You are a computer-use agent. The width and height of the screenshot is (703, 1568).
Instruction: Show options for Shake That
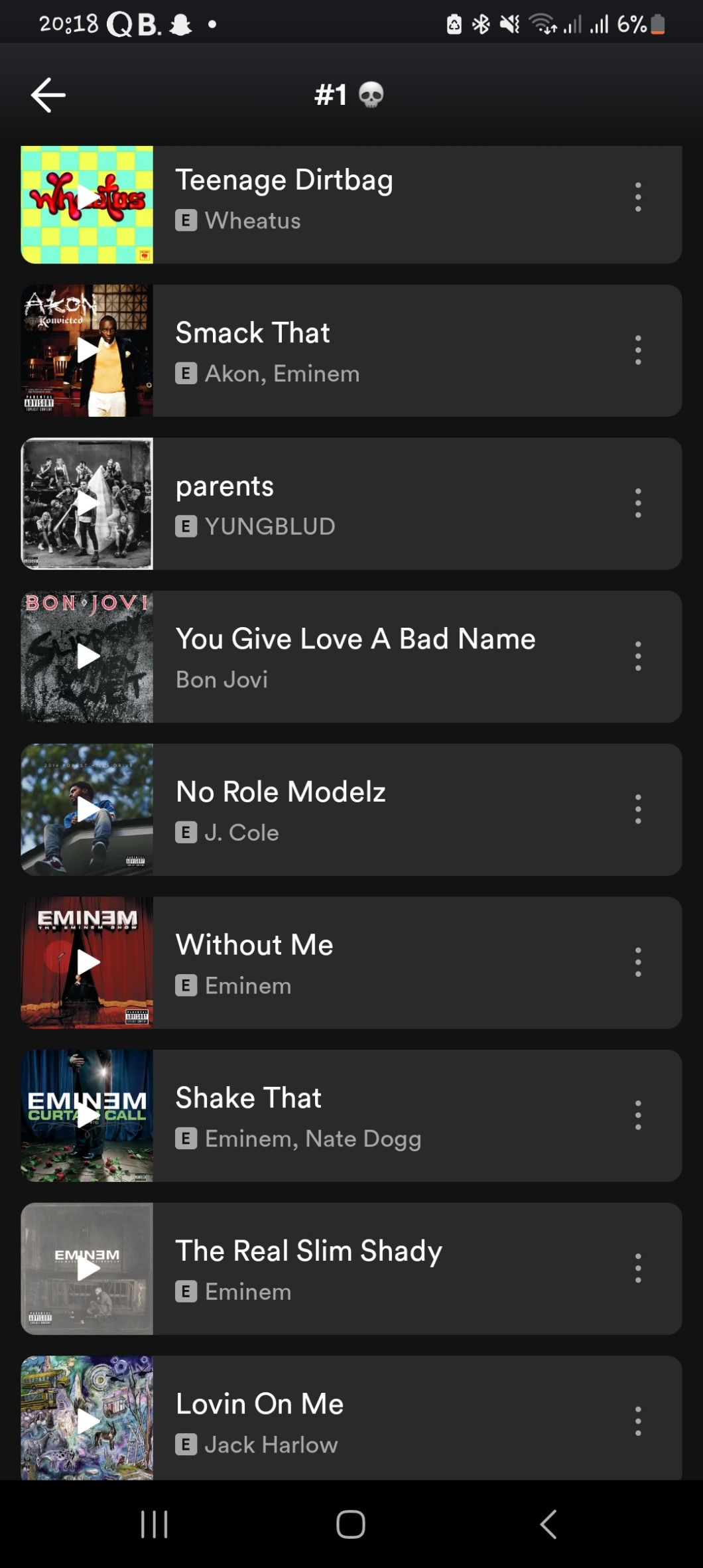(x=637, y=1115)
